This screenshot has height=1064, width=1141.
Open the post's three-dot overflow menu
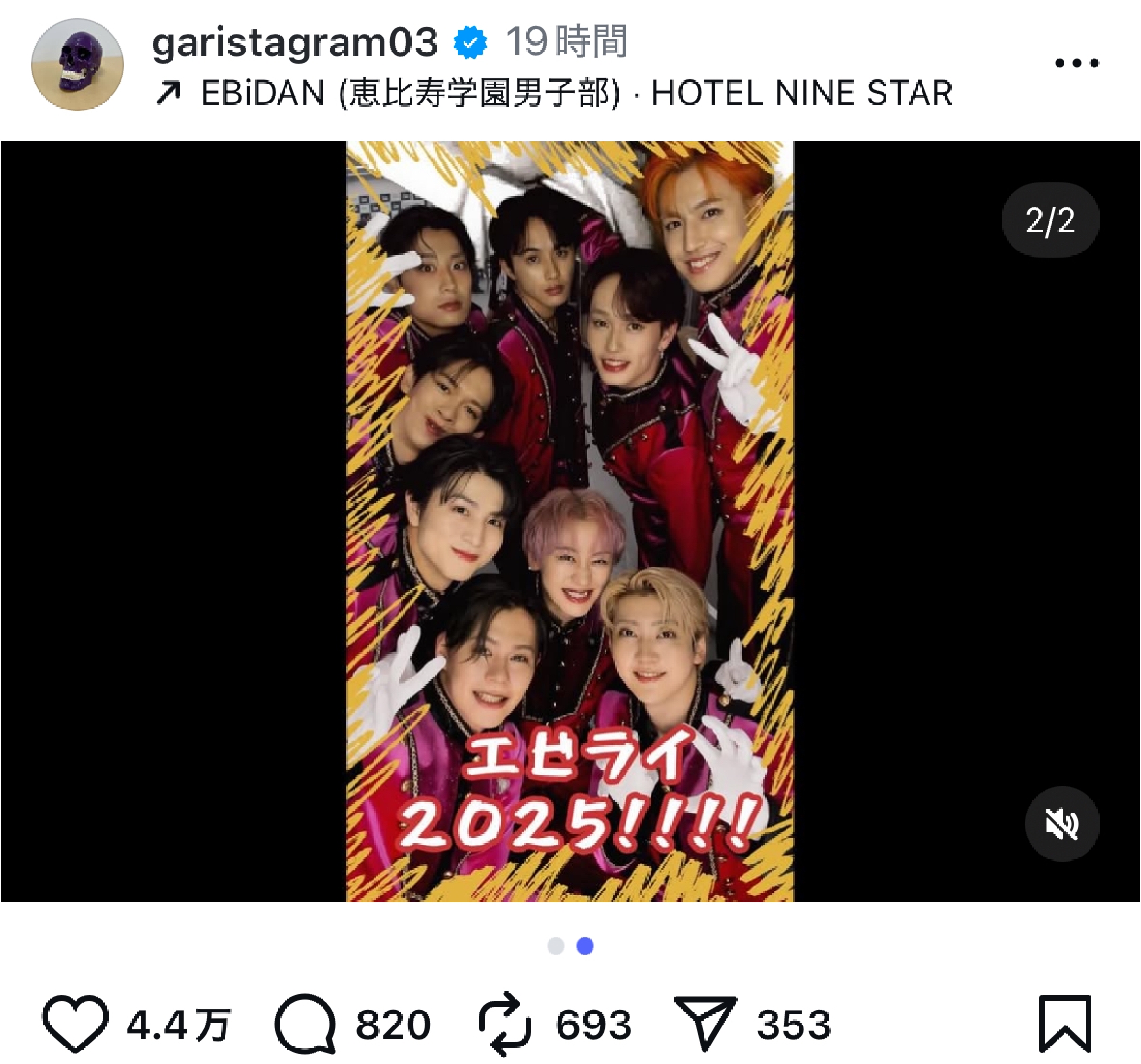(x=1076, y=63)
